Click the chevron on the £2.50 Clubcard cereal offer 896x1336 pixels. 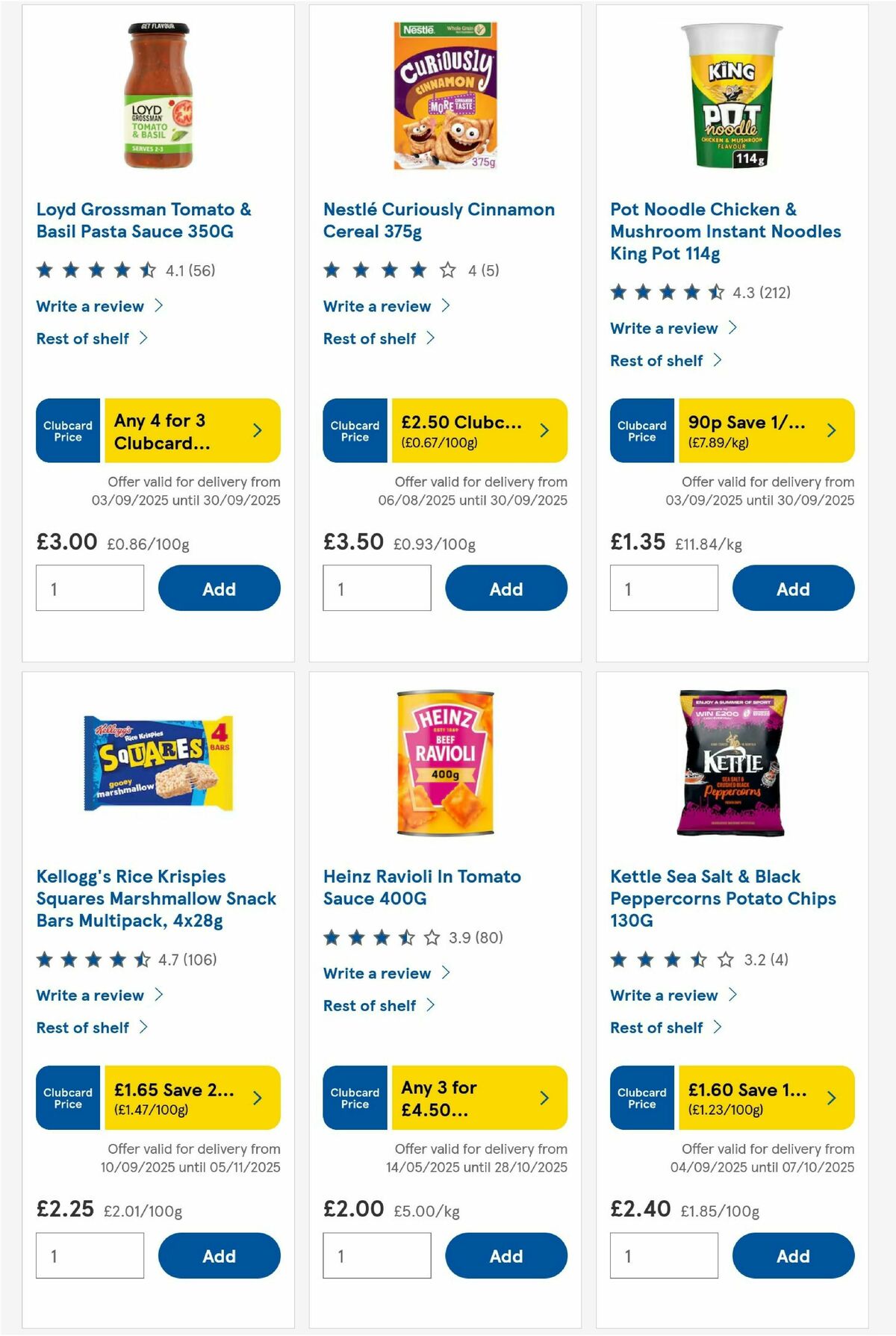click(544, 430)
